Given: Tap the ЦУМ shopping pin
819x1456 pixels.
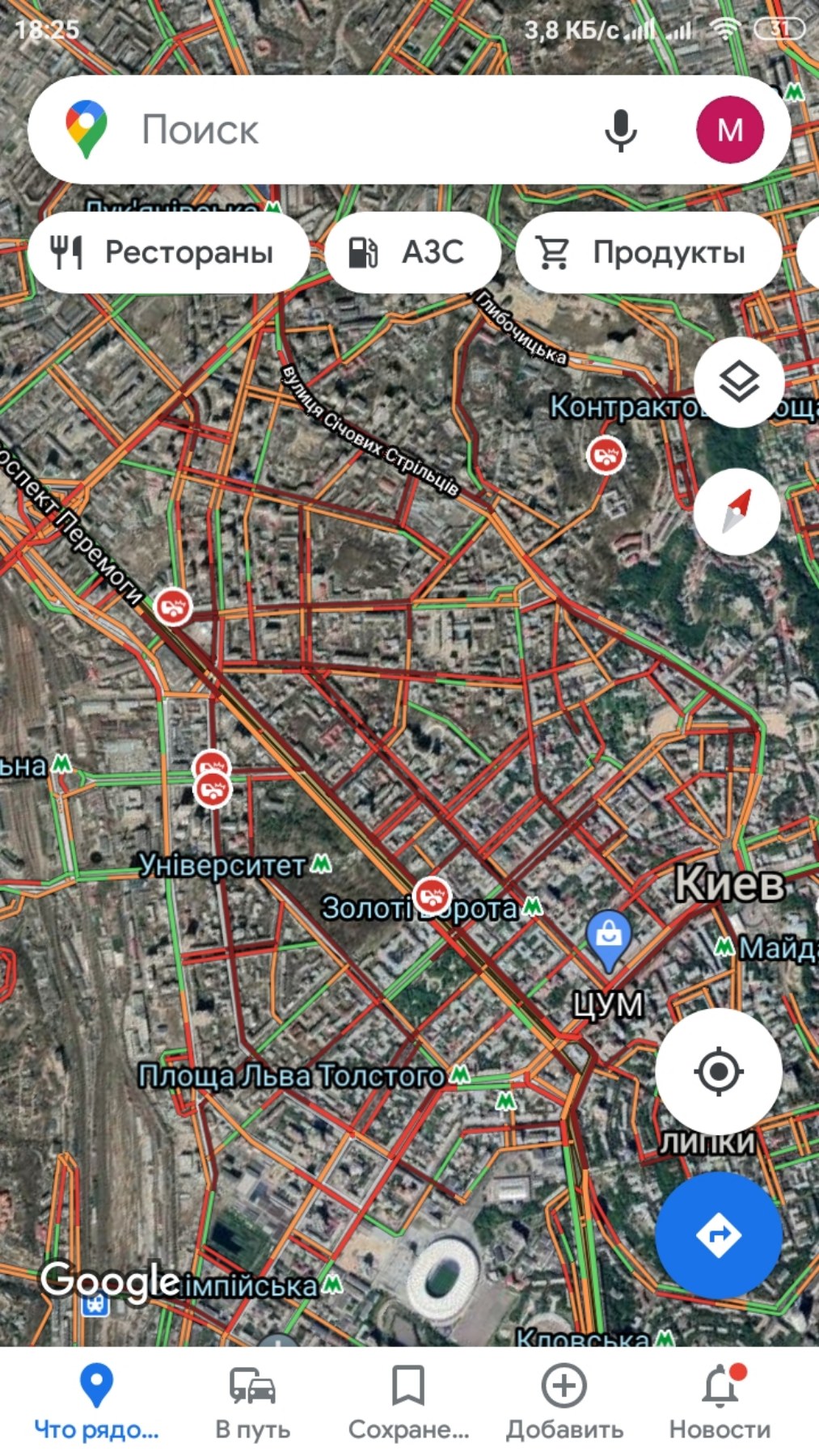Looking at the screenshot, I should coord(609,938).
